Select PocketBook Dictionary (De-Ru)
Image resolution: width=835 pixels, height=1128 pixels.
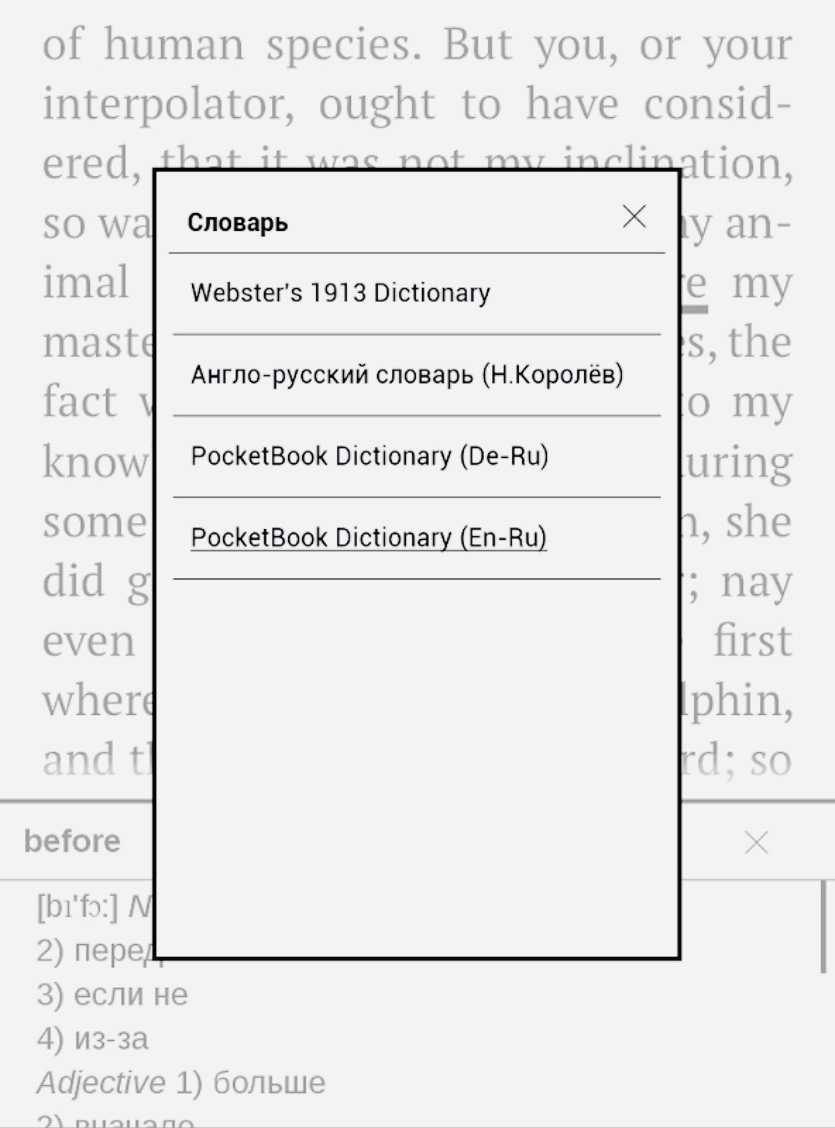point(369,456)
